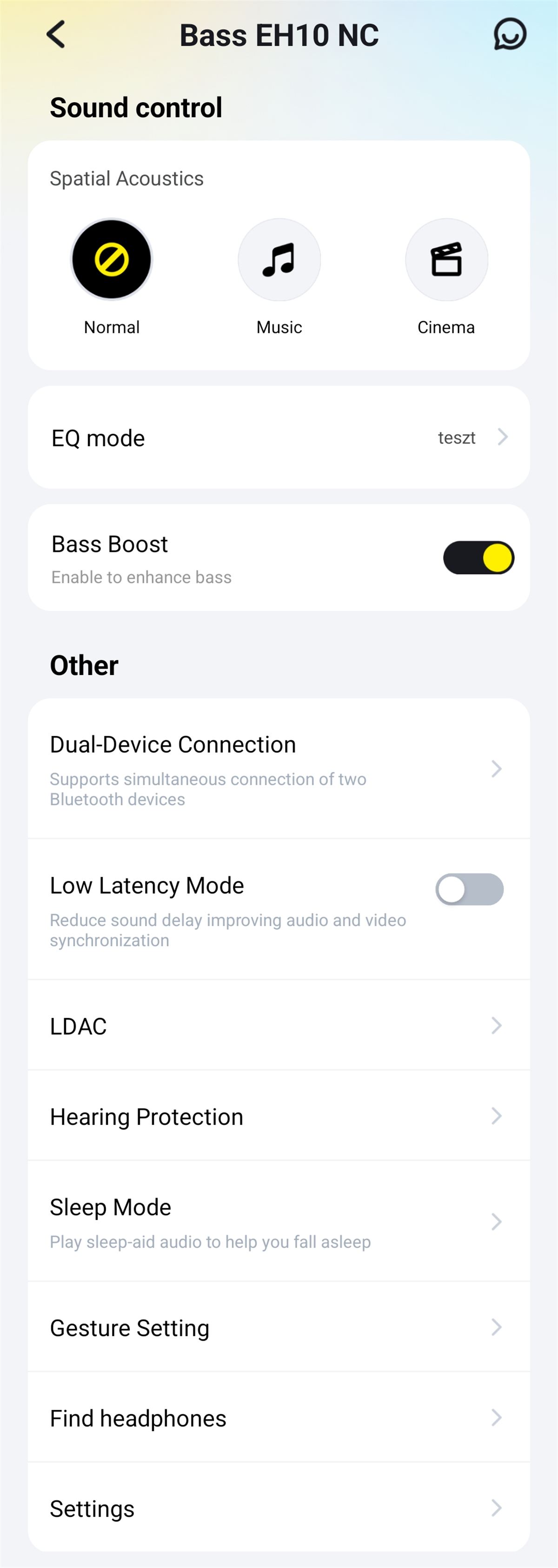Switch spatial acoustics to Music

point(279,260)
